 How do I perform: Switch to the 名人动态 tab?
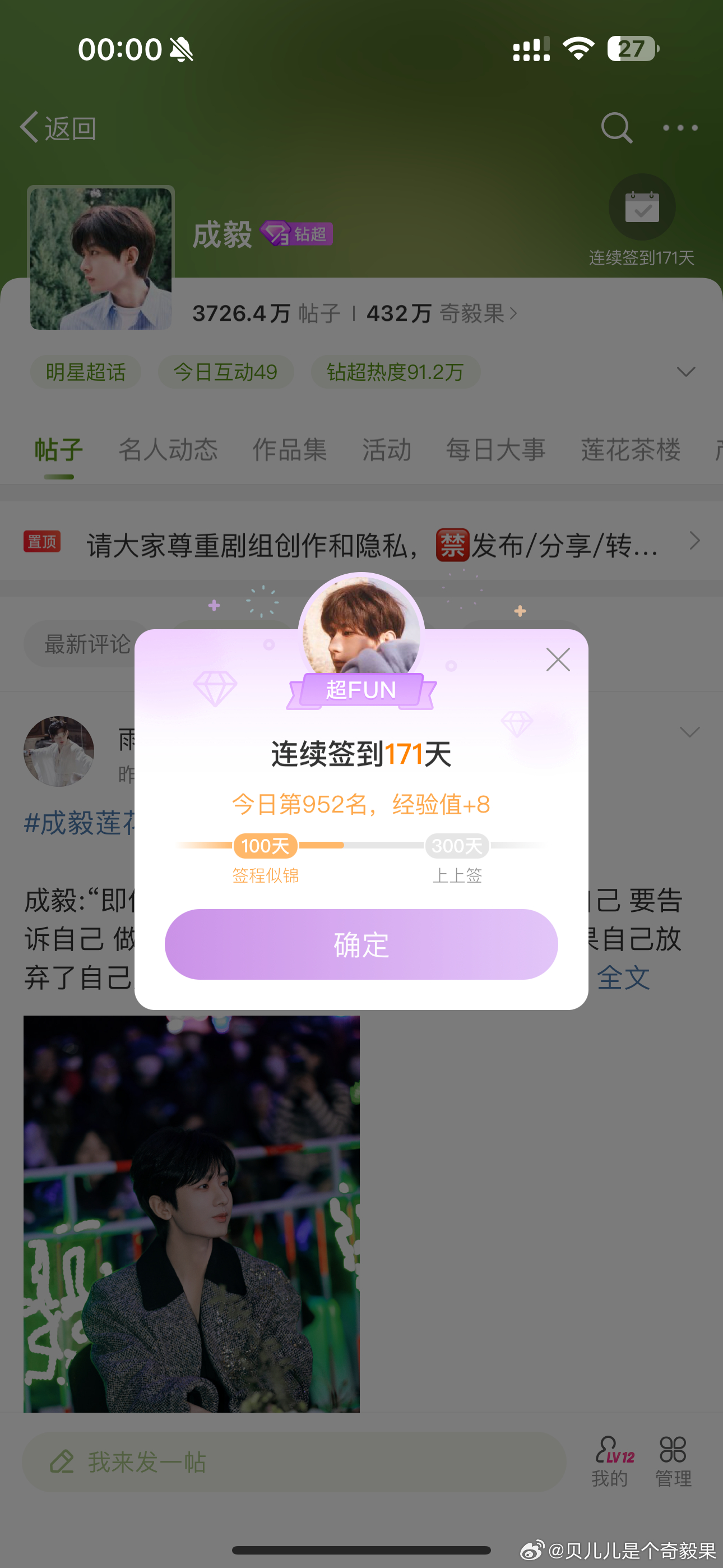coord(168,450)
